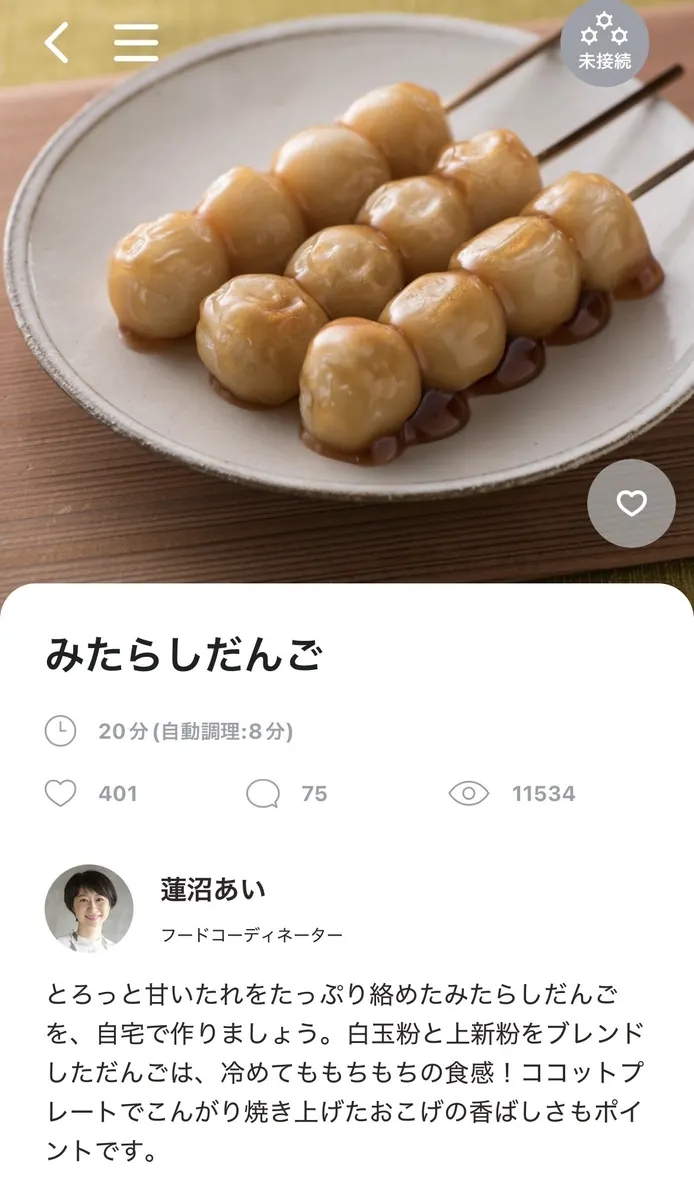
Task: Go back using the arrow icon
Action: click(x=57, y=43)
